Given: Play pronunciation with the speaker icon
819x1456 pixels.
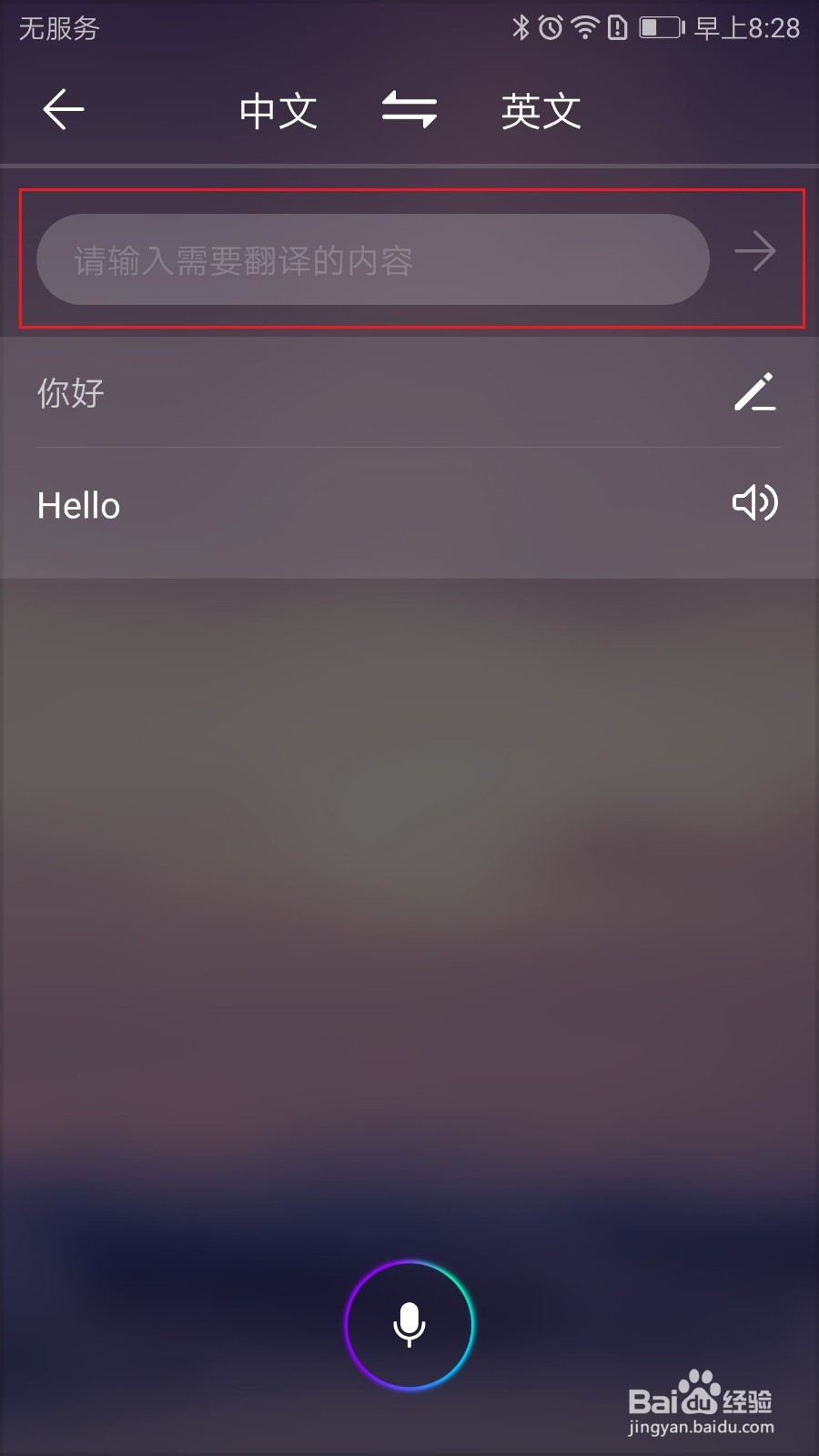Looking at the screenshot, I should 753,502.
